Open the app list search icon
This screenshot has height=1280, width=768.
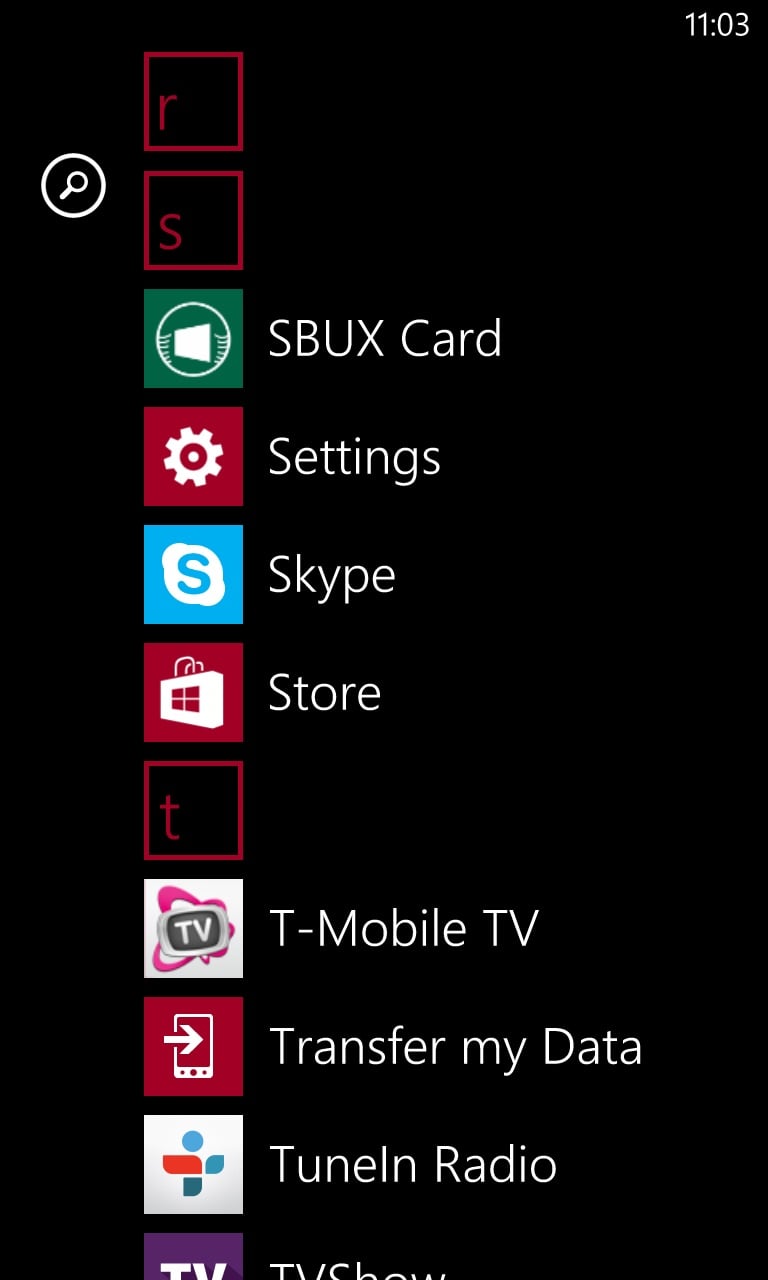(x=73, y=185)
